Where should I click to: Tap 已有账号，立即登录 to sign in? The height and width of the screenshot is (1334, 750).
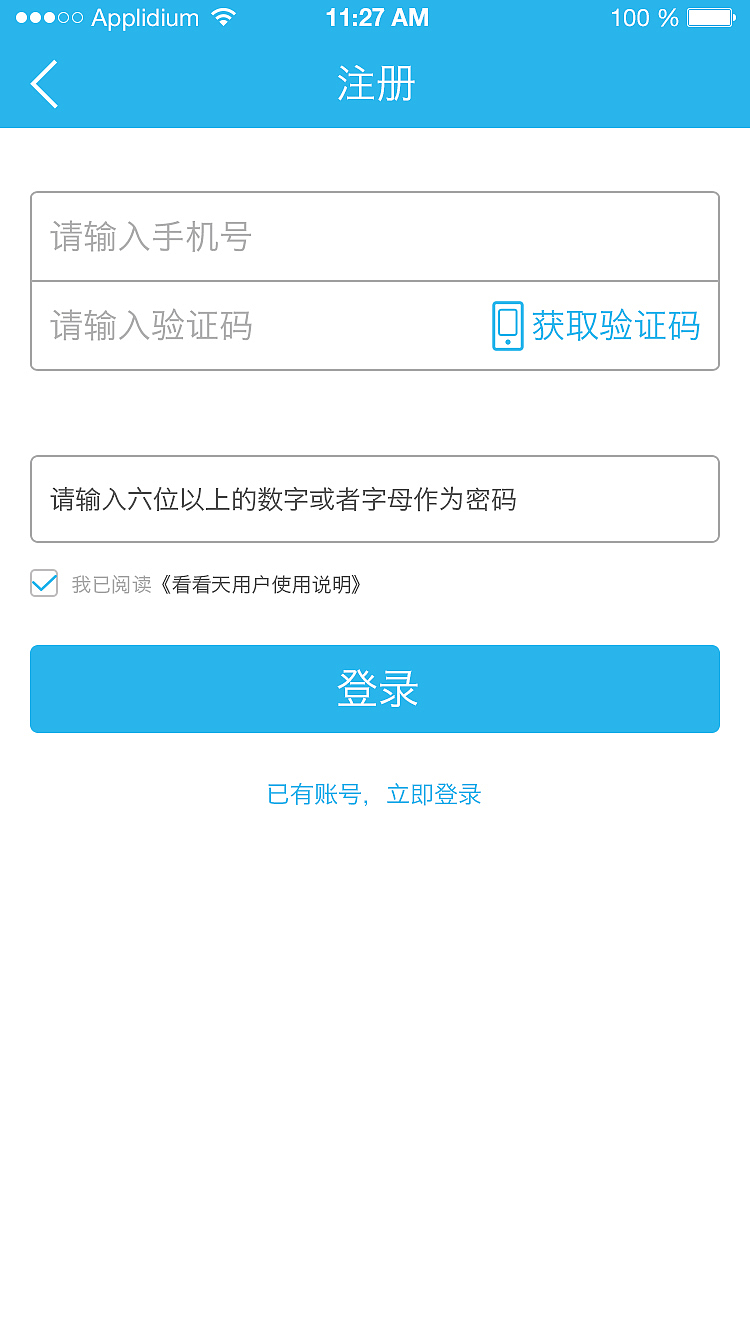tap(374, 794)
